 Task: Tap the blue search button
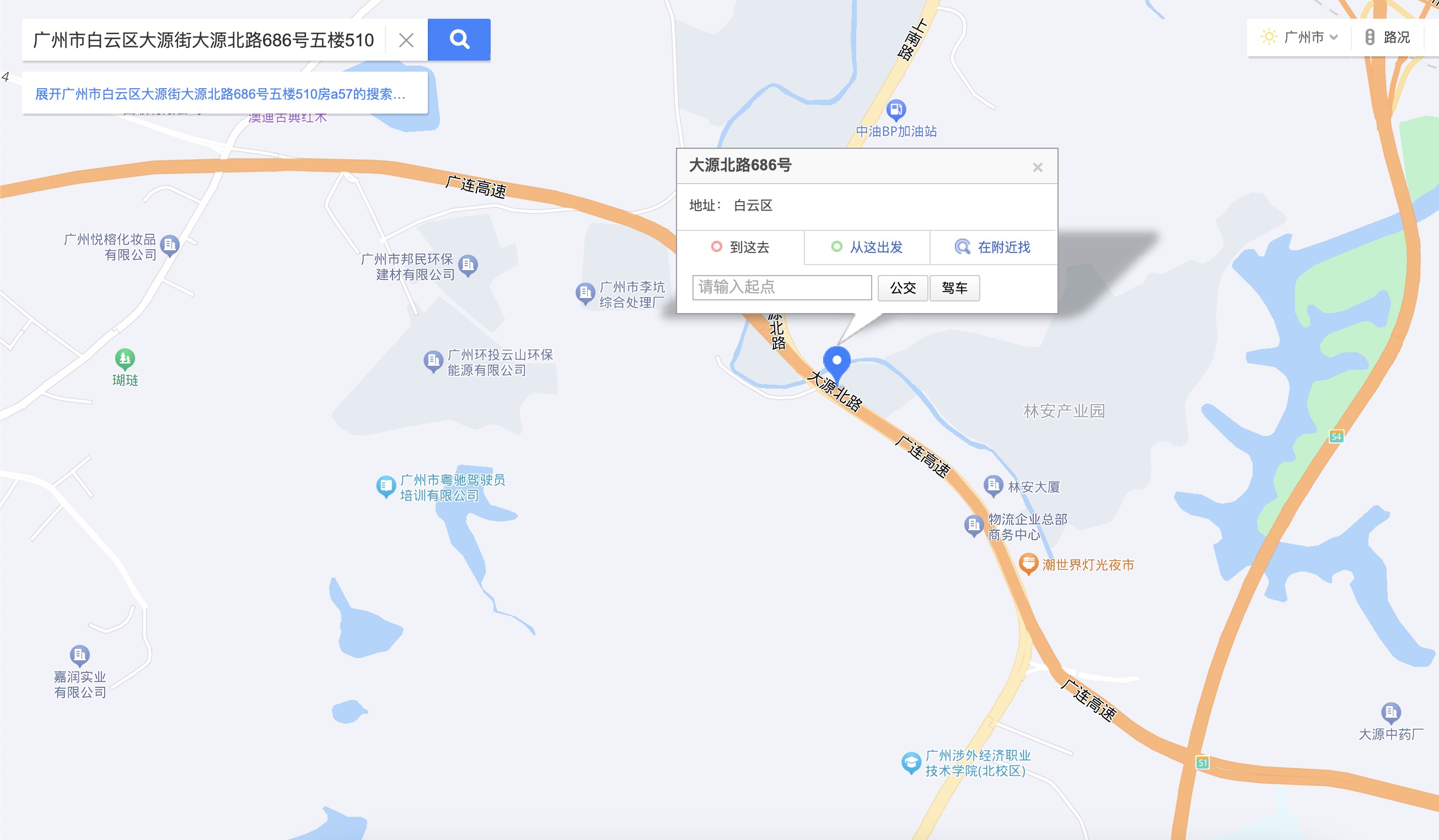click(x=459, y=39)
